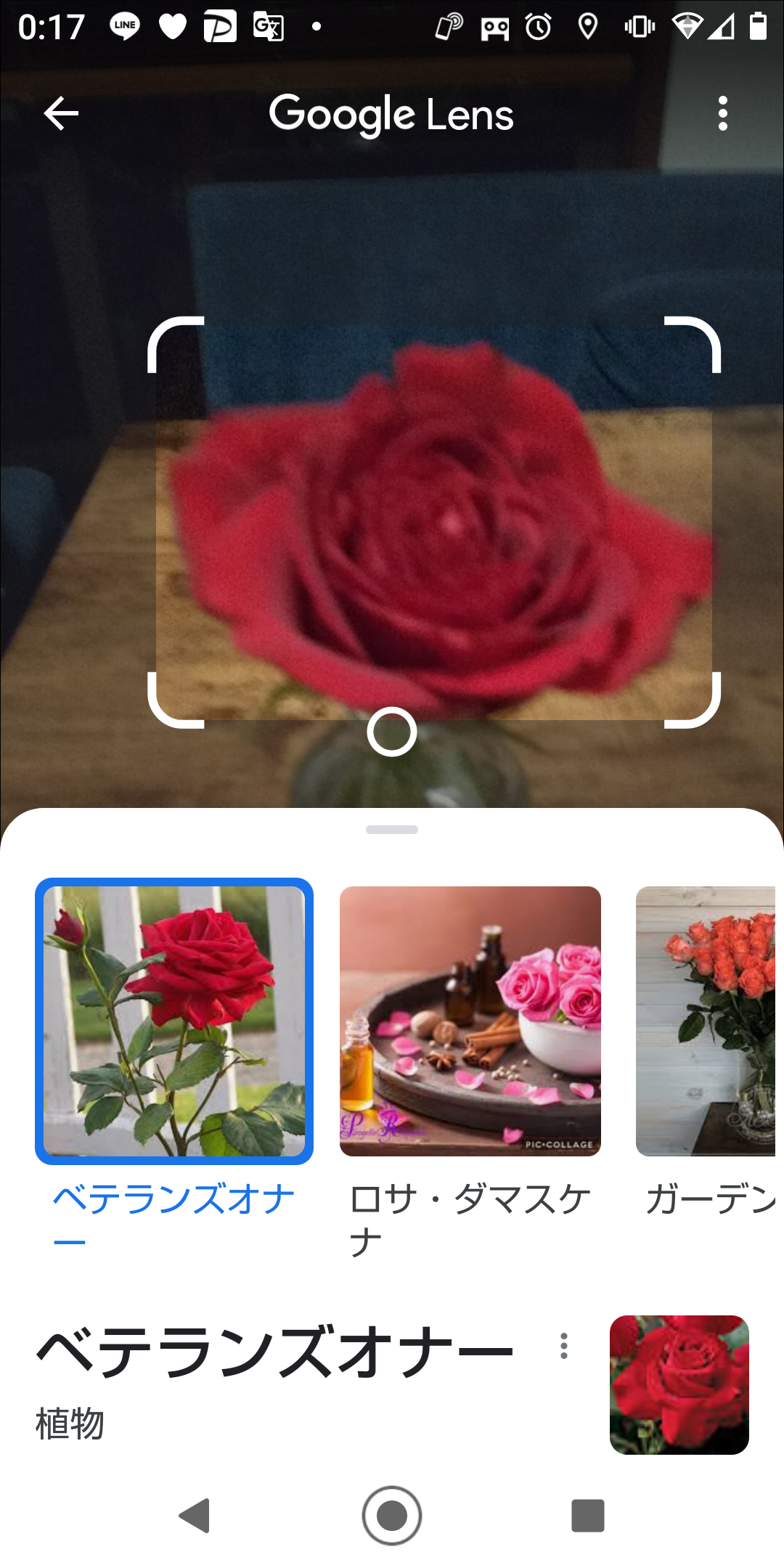The height and width of the screenshot is (1568, 784).
Task: Tap the circular selection dot on the rose
Action: (392, 732)
